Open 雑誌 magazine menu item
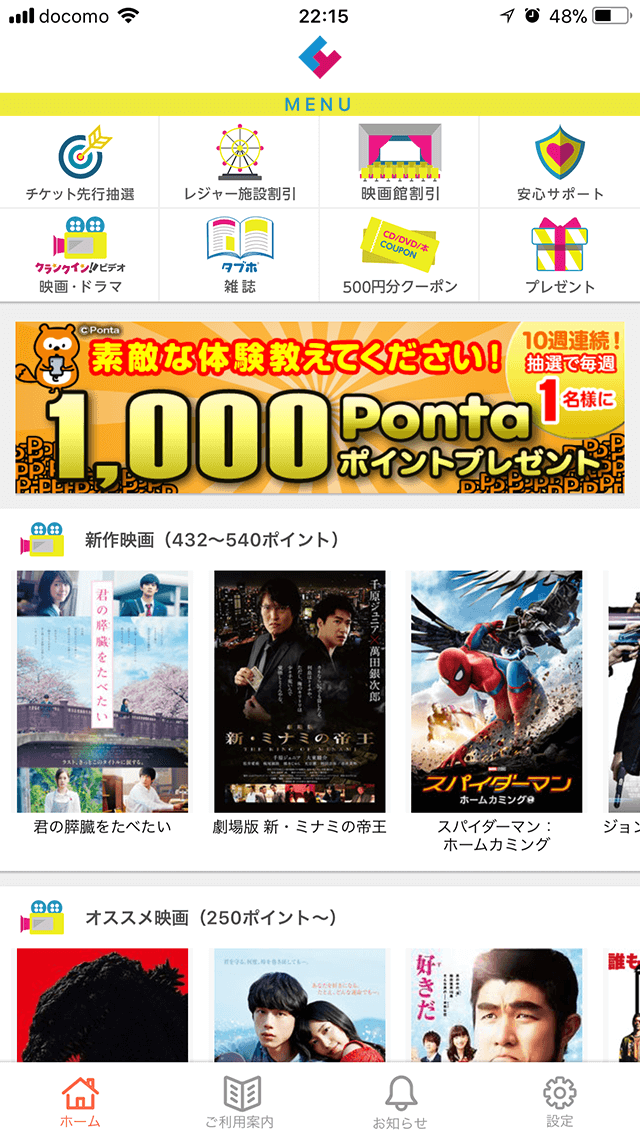The height and width of the screenshot is (1138, 640). pyautogui.click(x=240, y=254)
